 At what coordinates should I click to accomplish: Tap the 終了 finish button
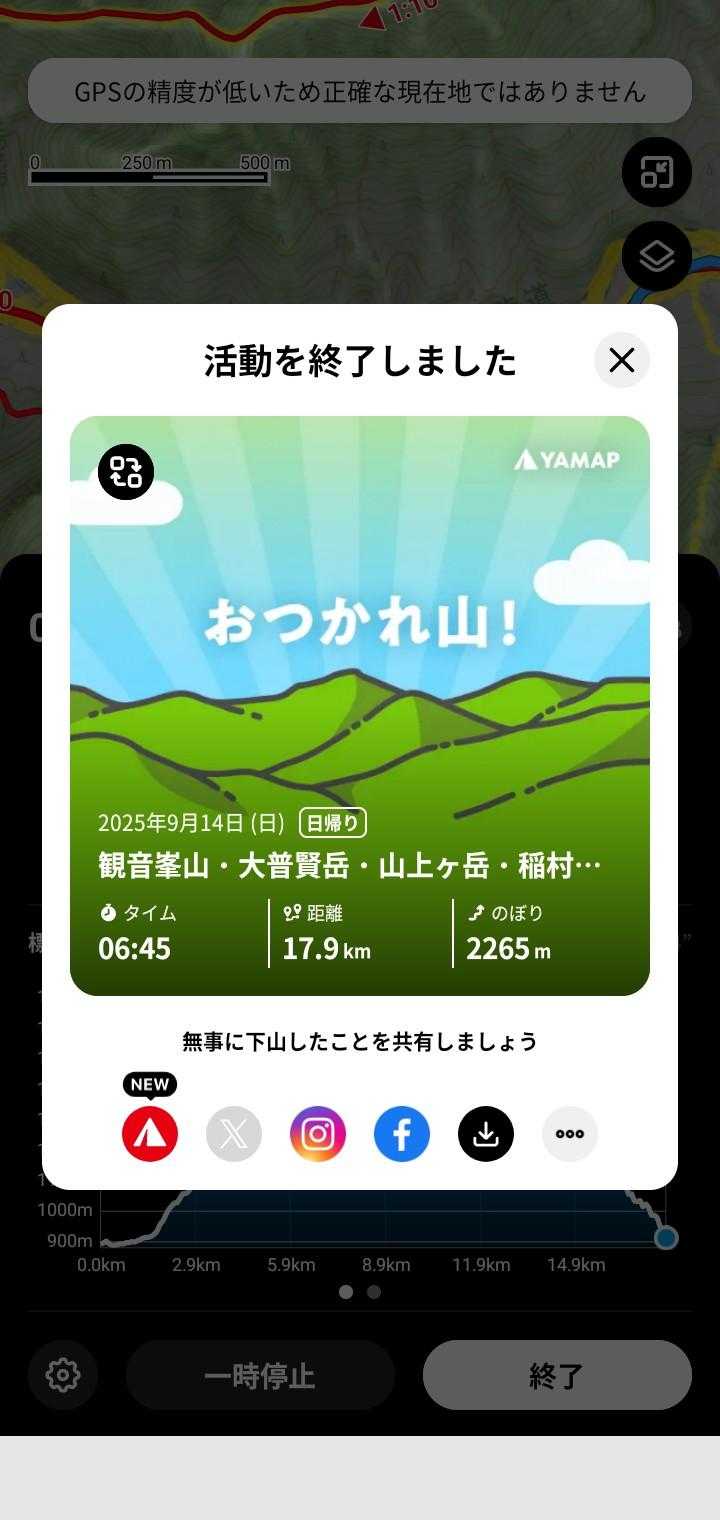[x=557, y=1376]
